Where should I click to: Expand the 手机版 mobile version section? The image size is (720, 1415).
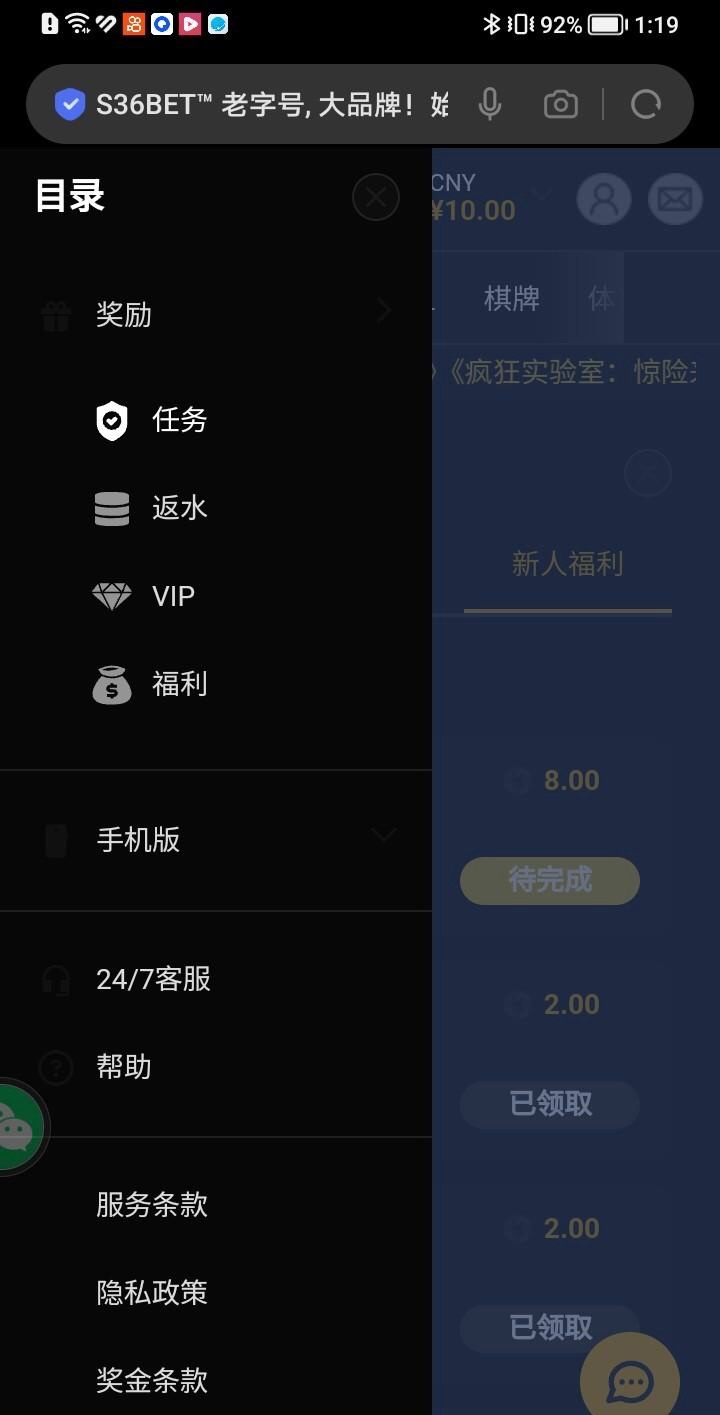pos(215,840)
